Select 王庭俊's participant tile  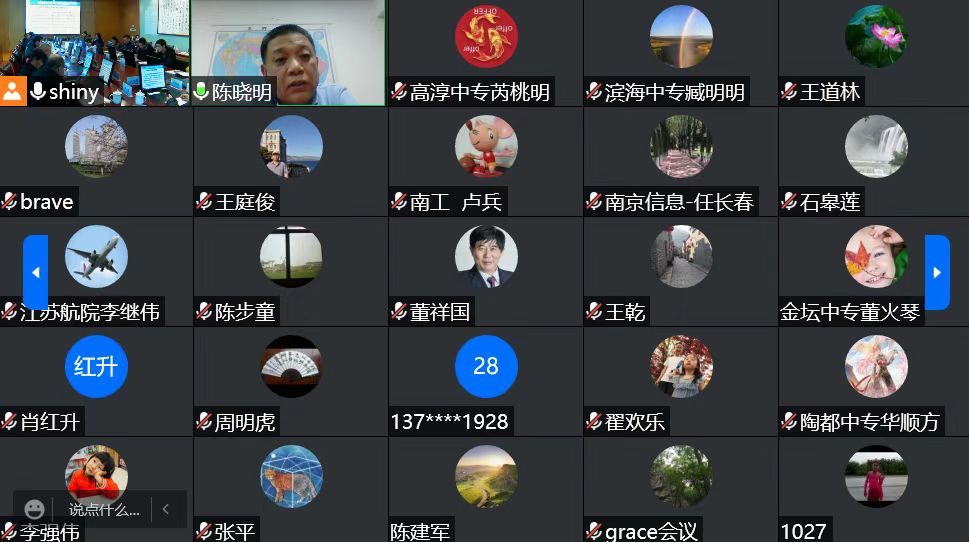290,160
